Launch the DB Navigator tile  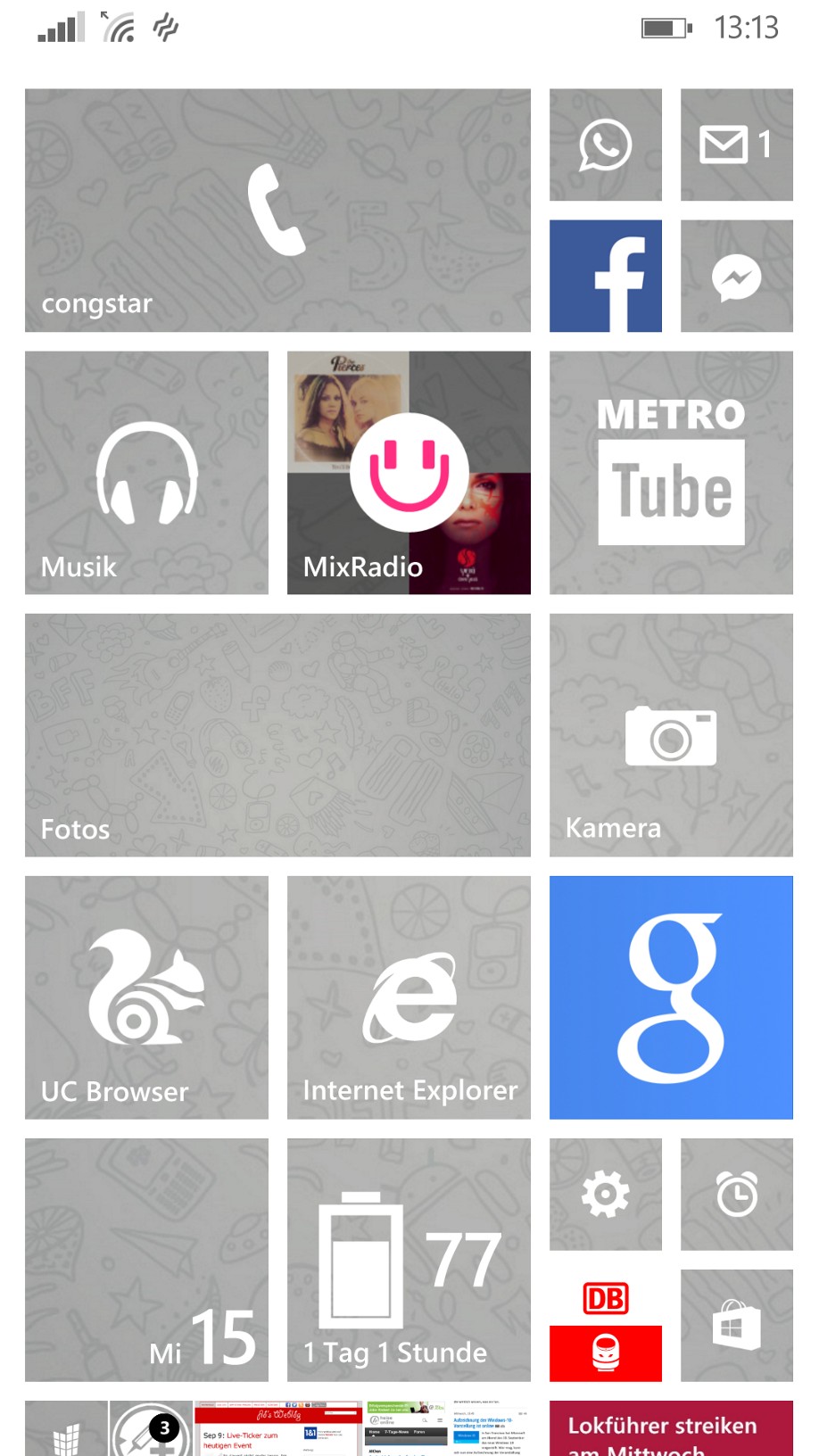click(606, 1325)
